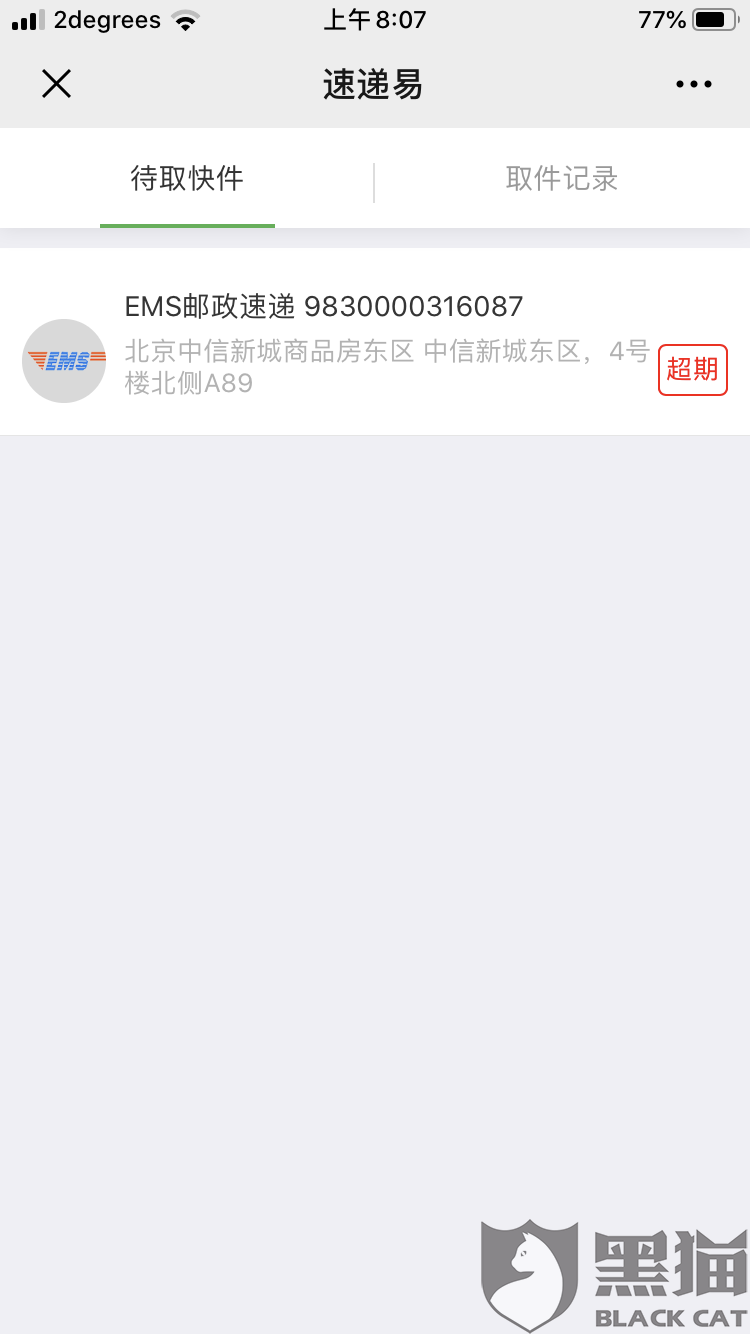Select the 待取快件 tab
750x1334 pixels.
187,179
